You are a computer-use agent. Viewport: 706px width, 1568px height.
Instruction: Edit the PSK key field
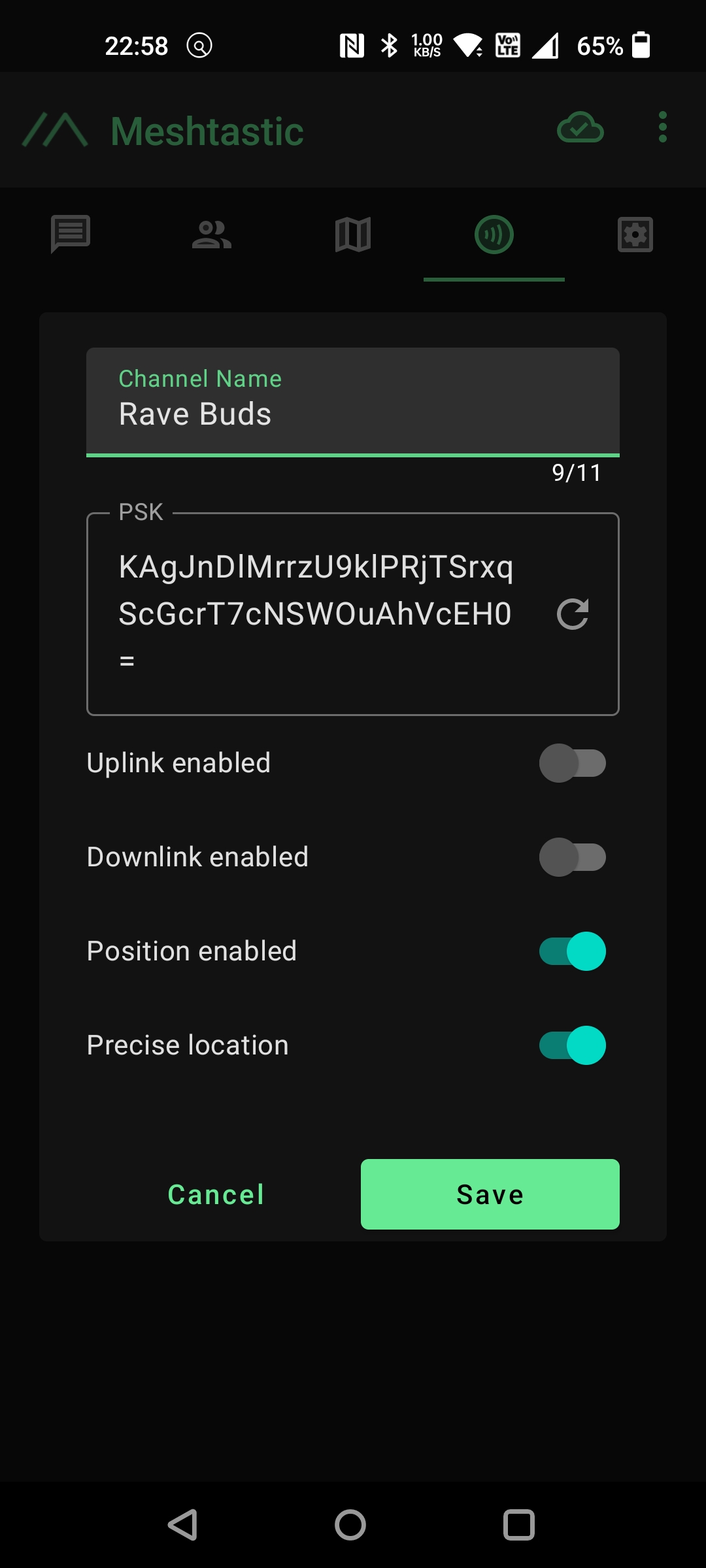point(320,613)
